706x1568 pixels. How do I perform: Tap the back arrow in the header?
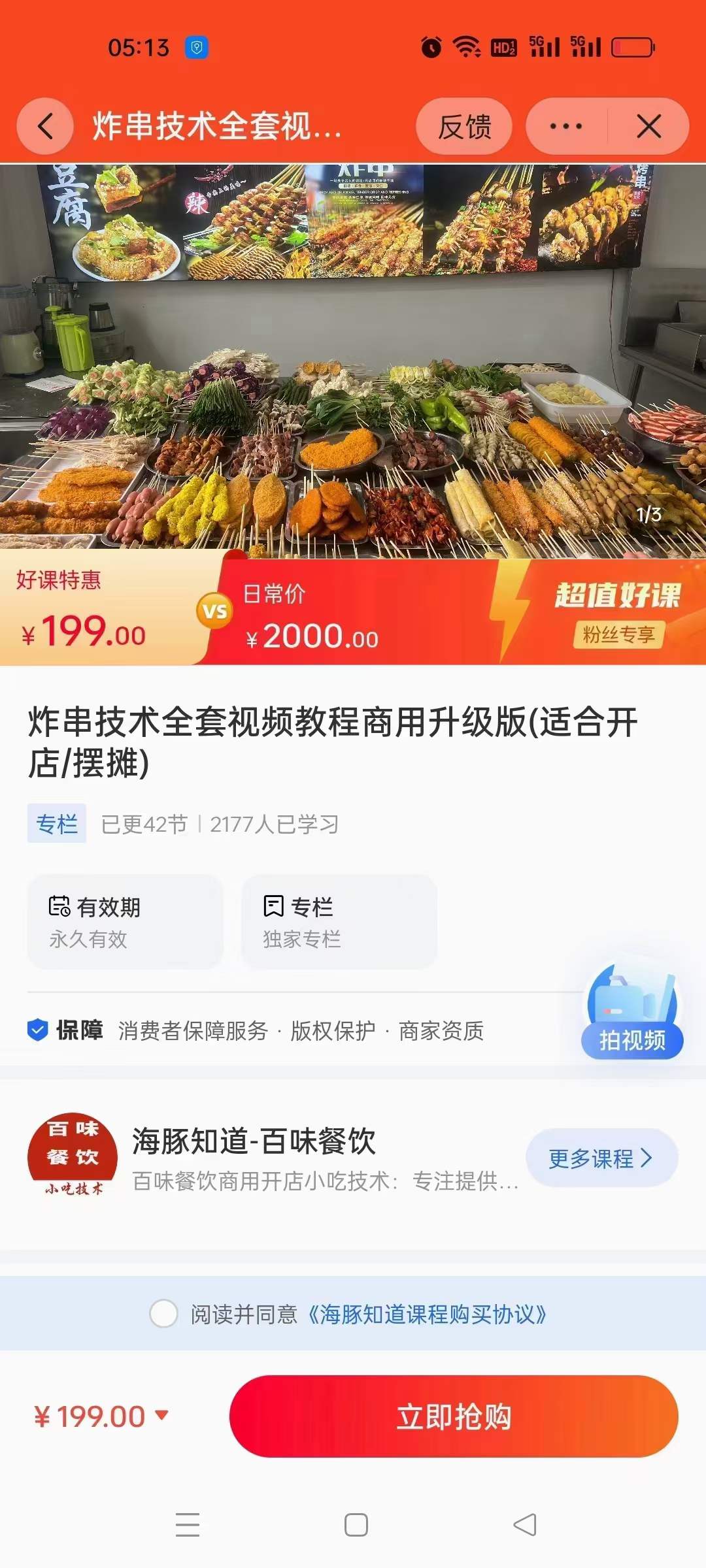click(44, 126)
